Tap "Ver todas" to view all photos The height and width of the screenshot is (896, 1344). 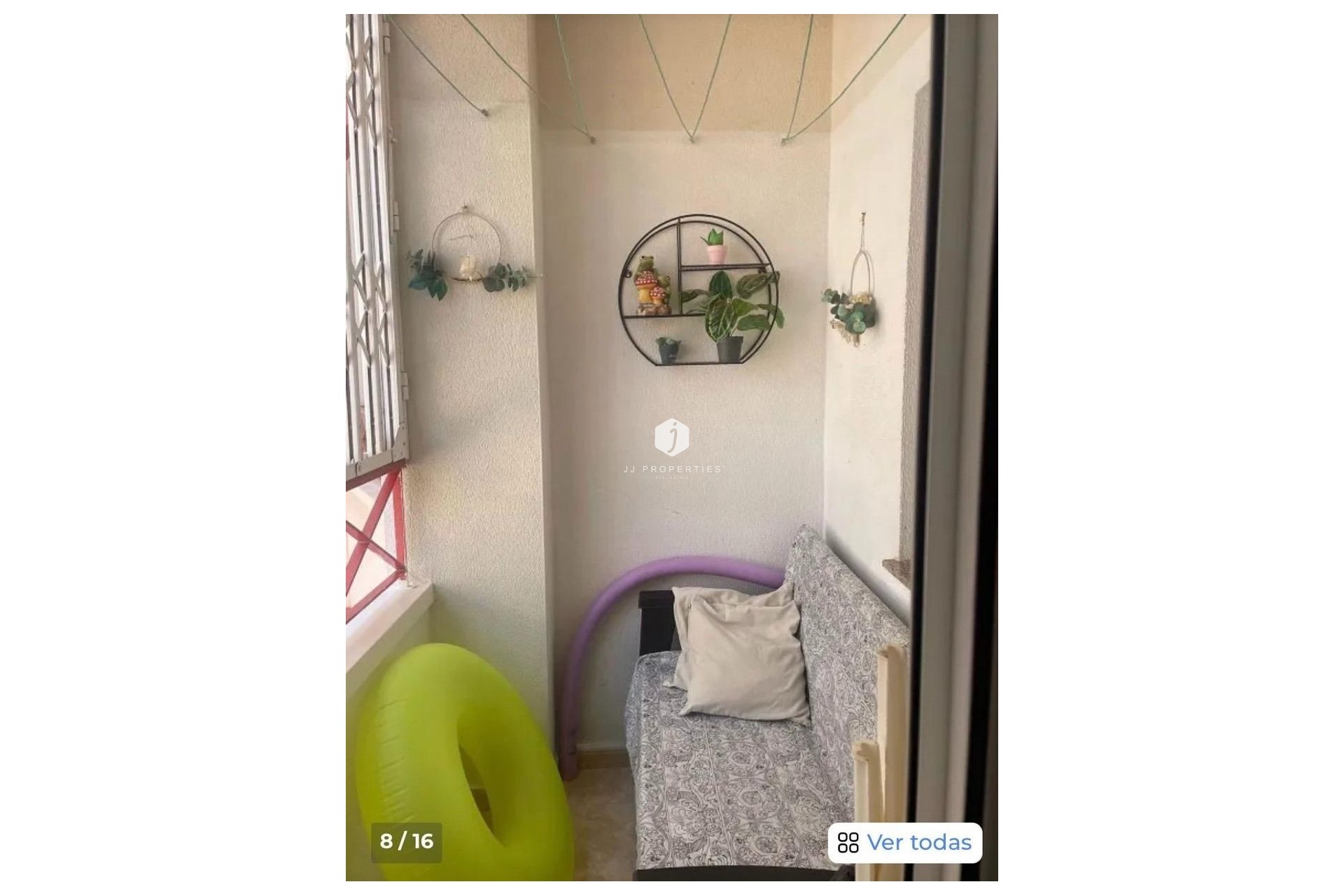pyautogui.click(x=904, y=843)
